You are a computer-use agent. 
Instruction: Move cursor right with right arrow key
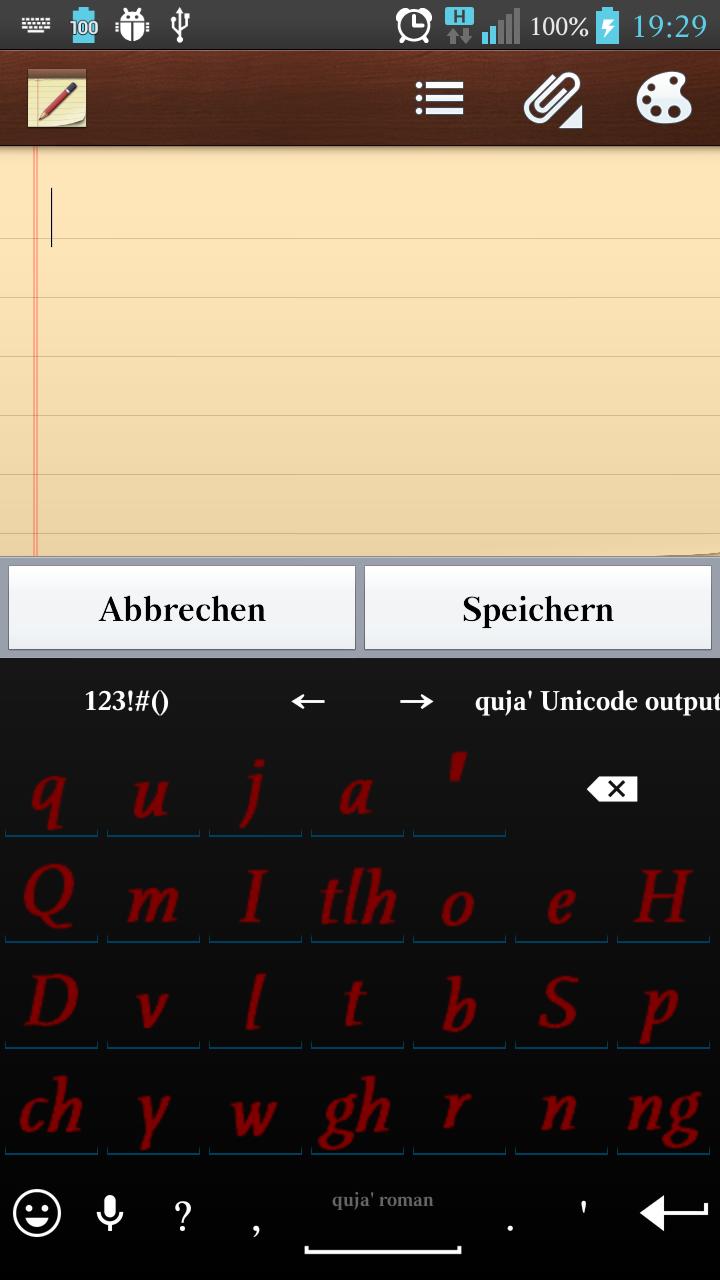tap(416, 701)
